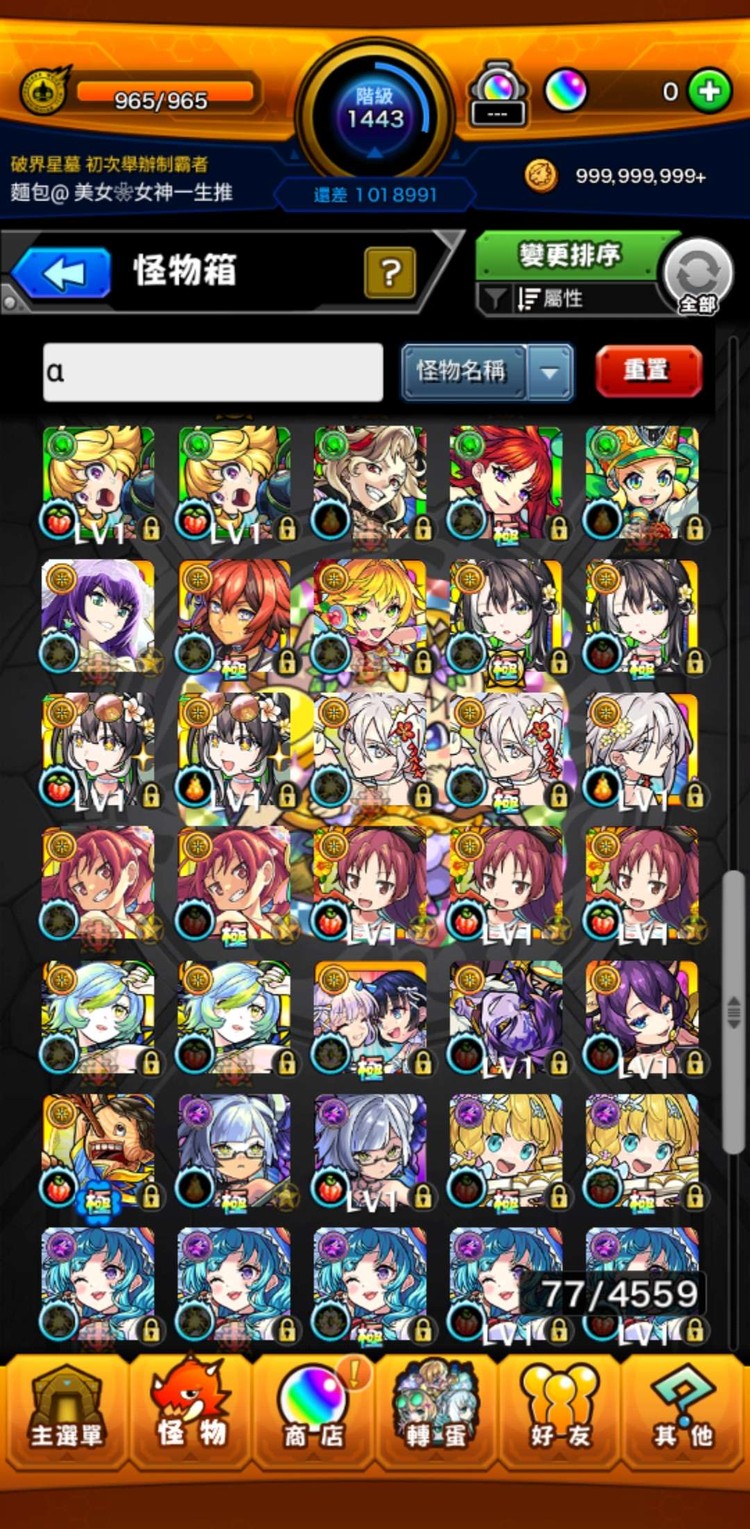Tap the scrollbar handle on the right
Screen dimensions: 750x1529
[734, 1010]
